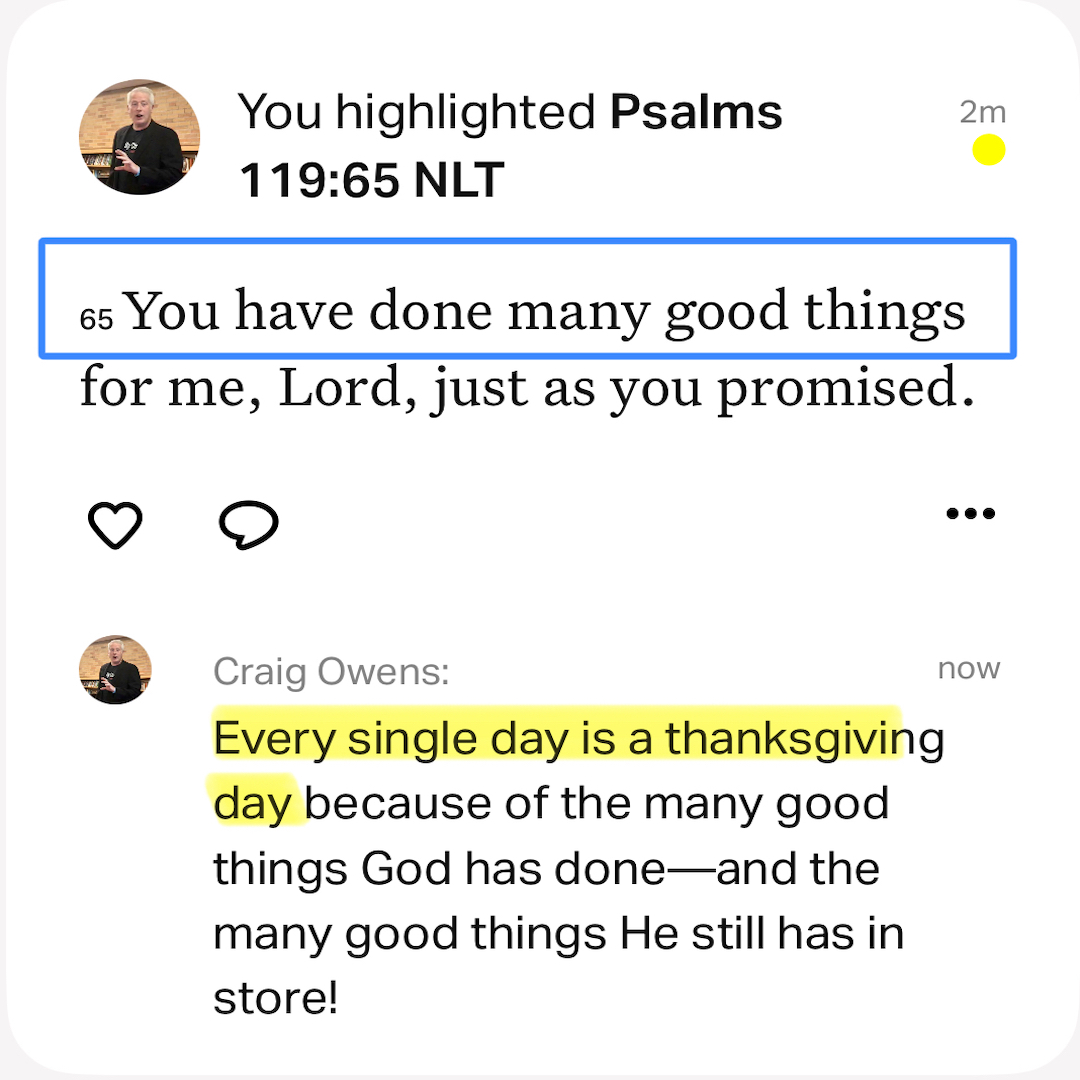Open the Psalms 119:65 NLT reference
1080x1080 pixels.
pos(510,146)
